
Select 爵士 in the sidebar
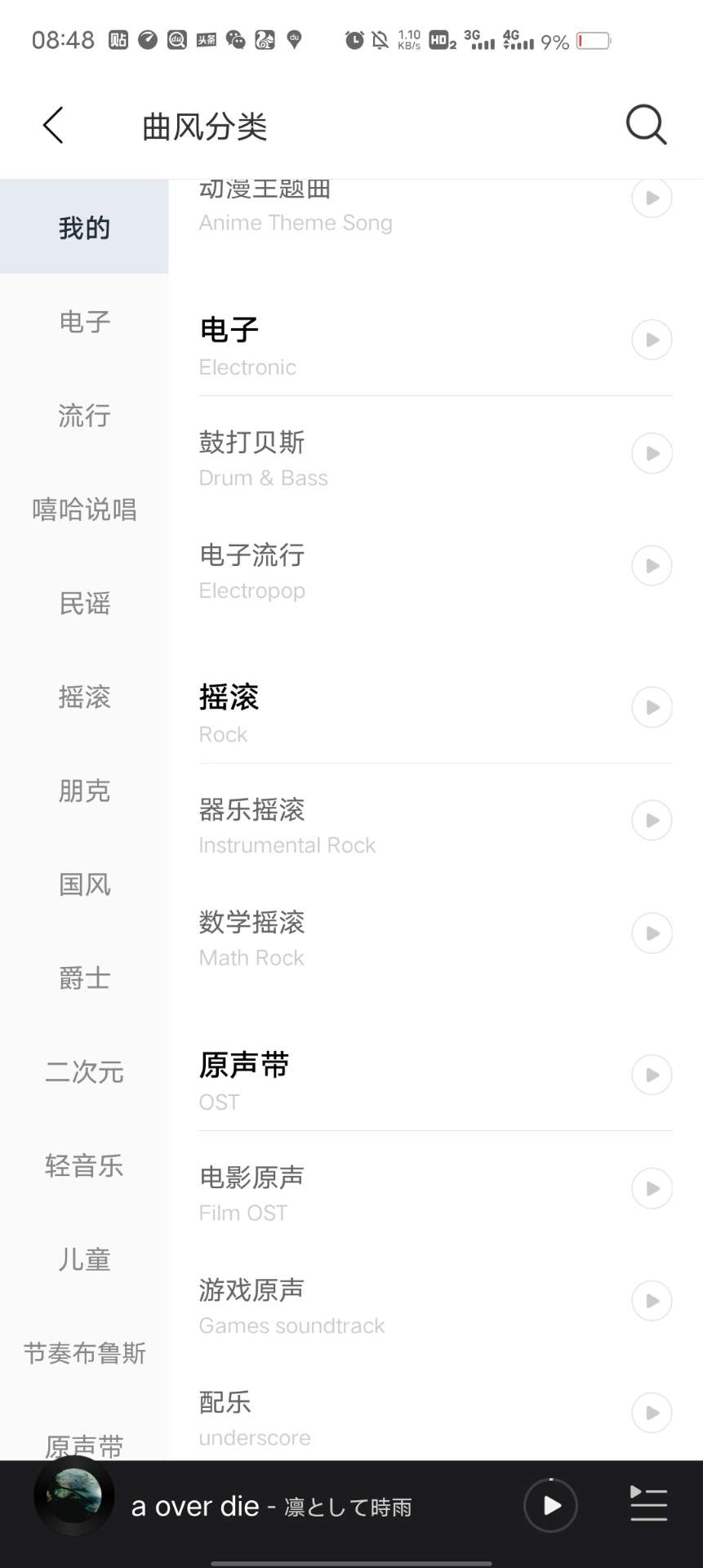pyautogui.click(x=84, y=978)
